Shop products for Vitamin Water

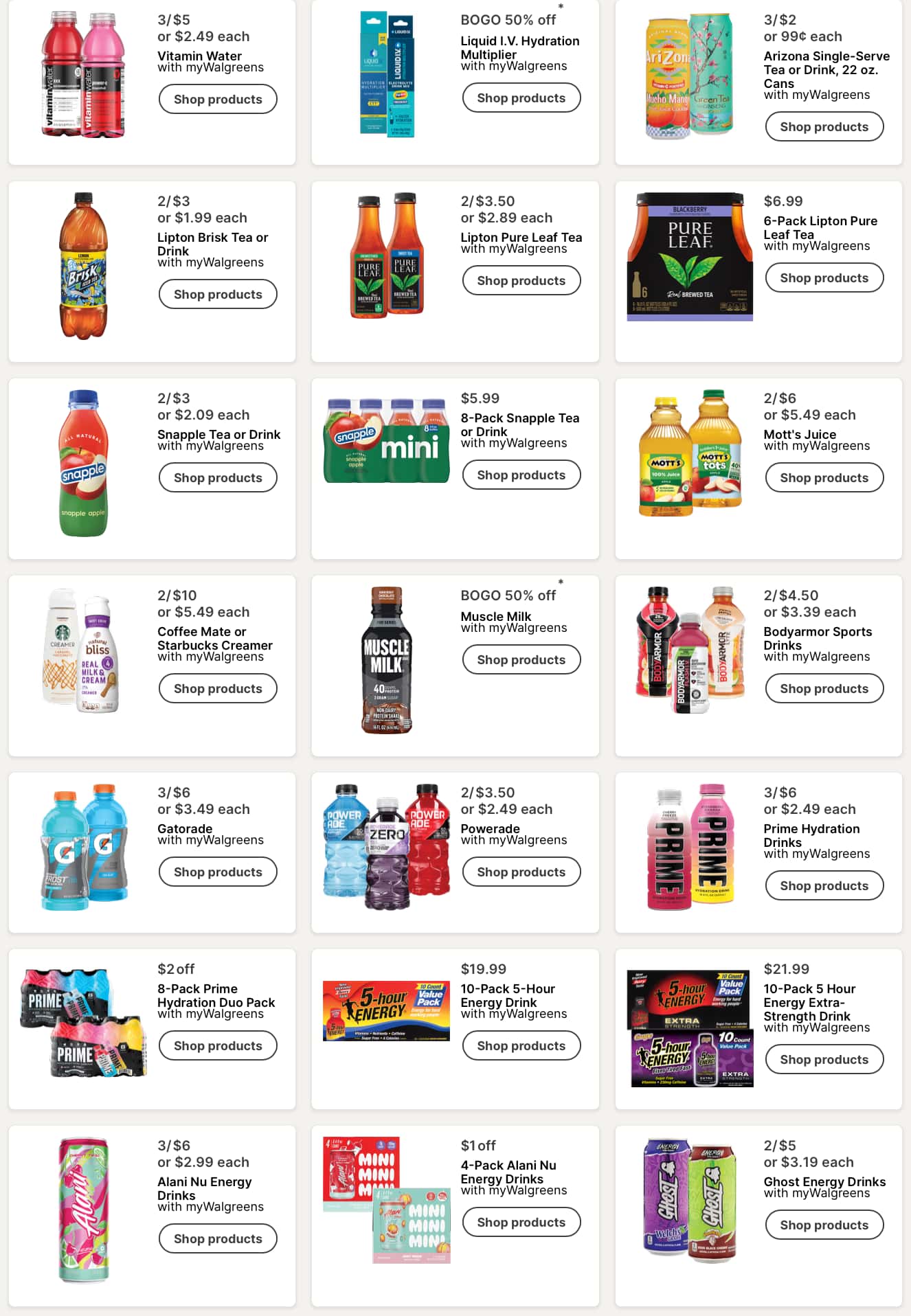pos(218,99)
